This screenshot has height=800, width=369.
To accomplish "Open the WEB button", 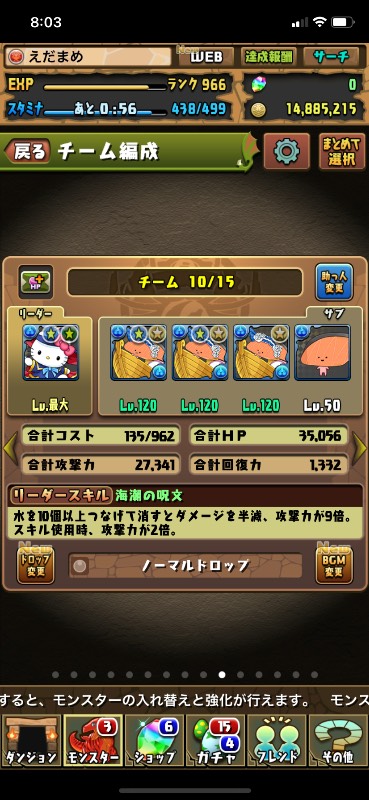I will (x=206, y=57).
